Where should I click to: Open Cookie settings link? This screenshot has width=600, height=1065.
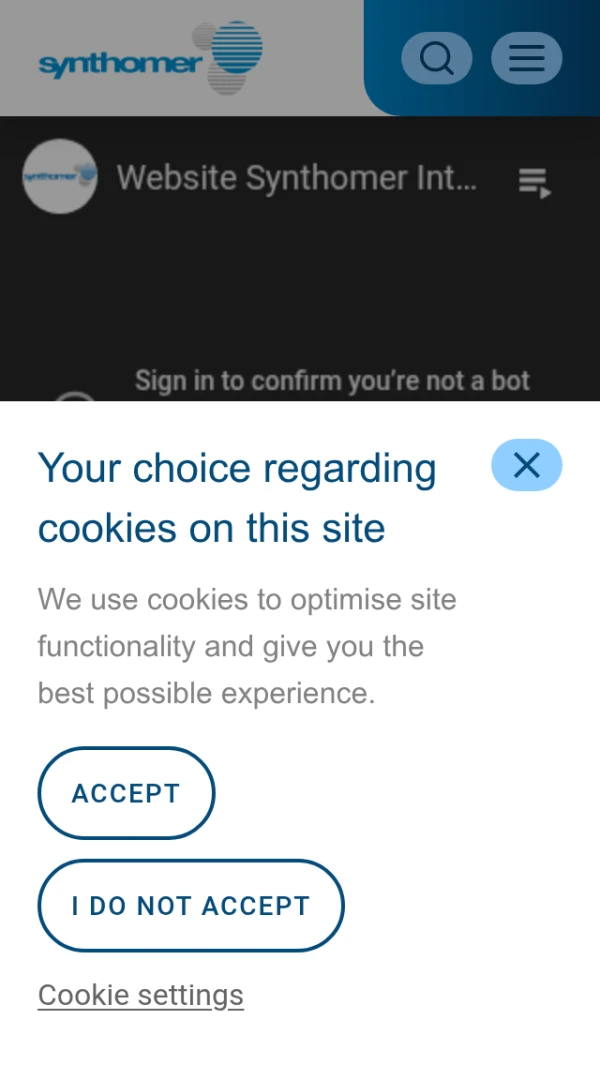(x=140, y=995)
